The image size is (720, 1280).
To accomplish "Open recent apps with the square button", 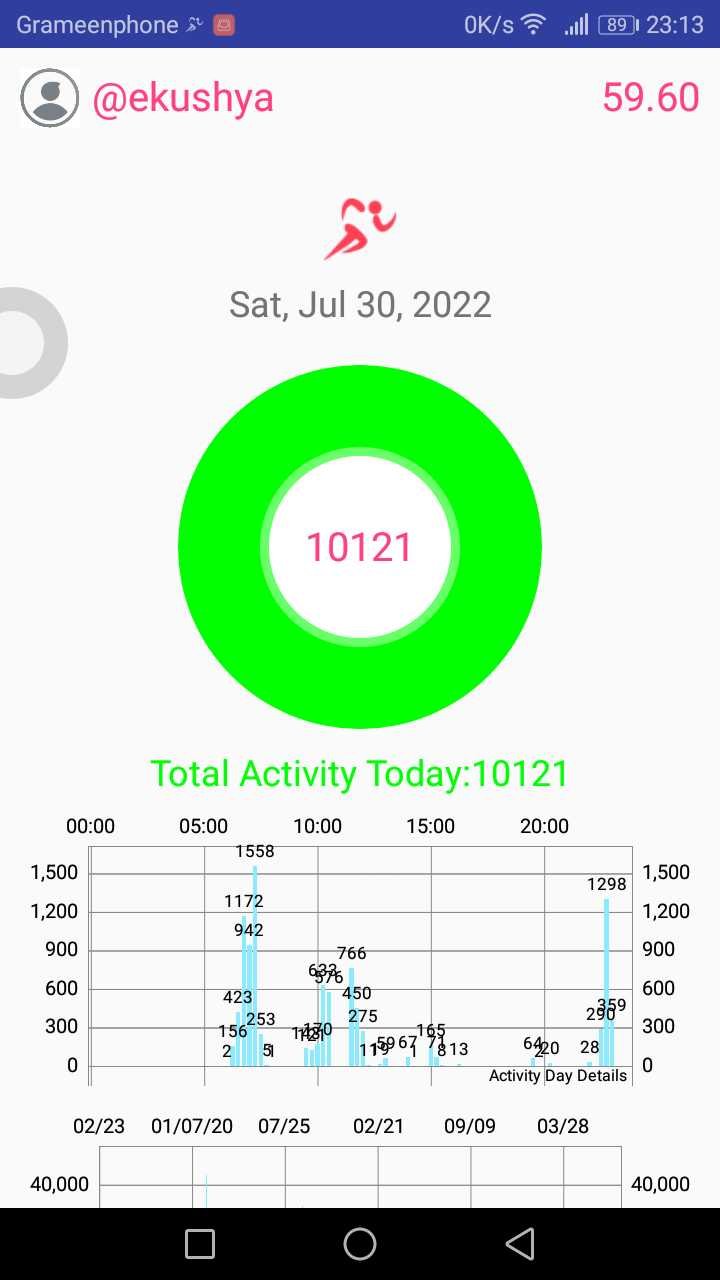I will [200, 1244].
